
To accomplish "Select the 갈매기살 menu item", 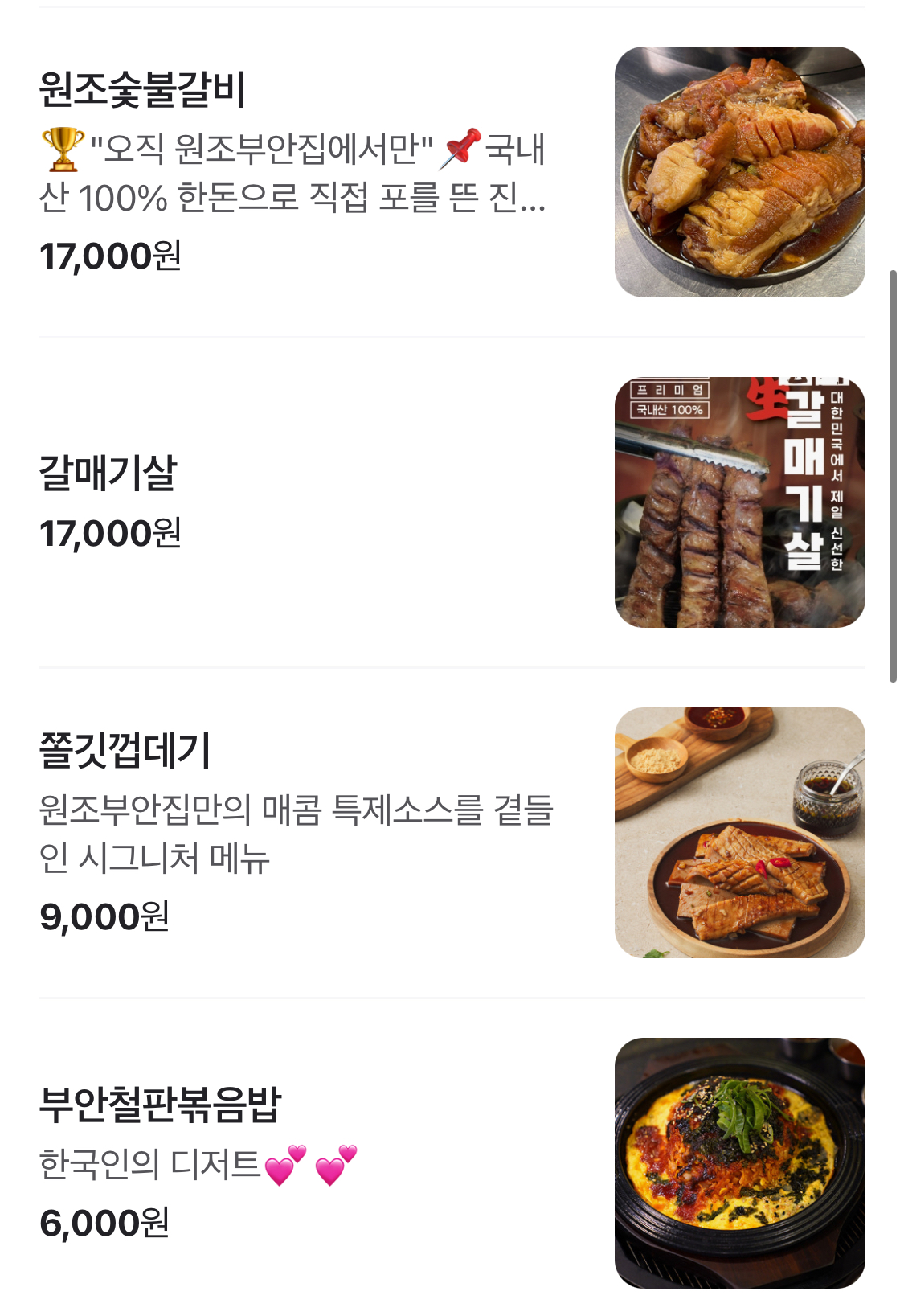I will (x=108, y=473).
